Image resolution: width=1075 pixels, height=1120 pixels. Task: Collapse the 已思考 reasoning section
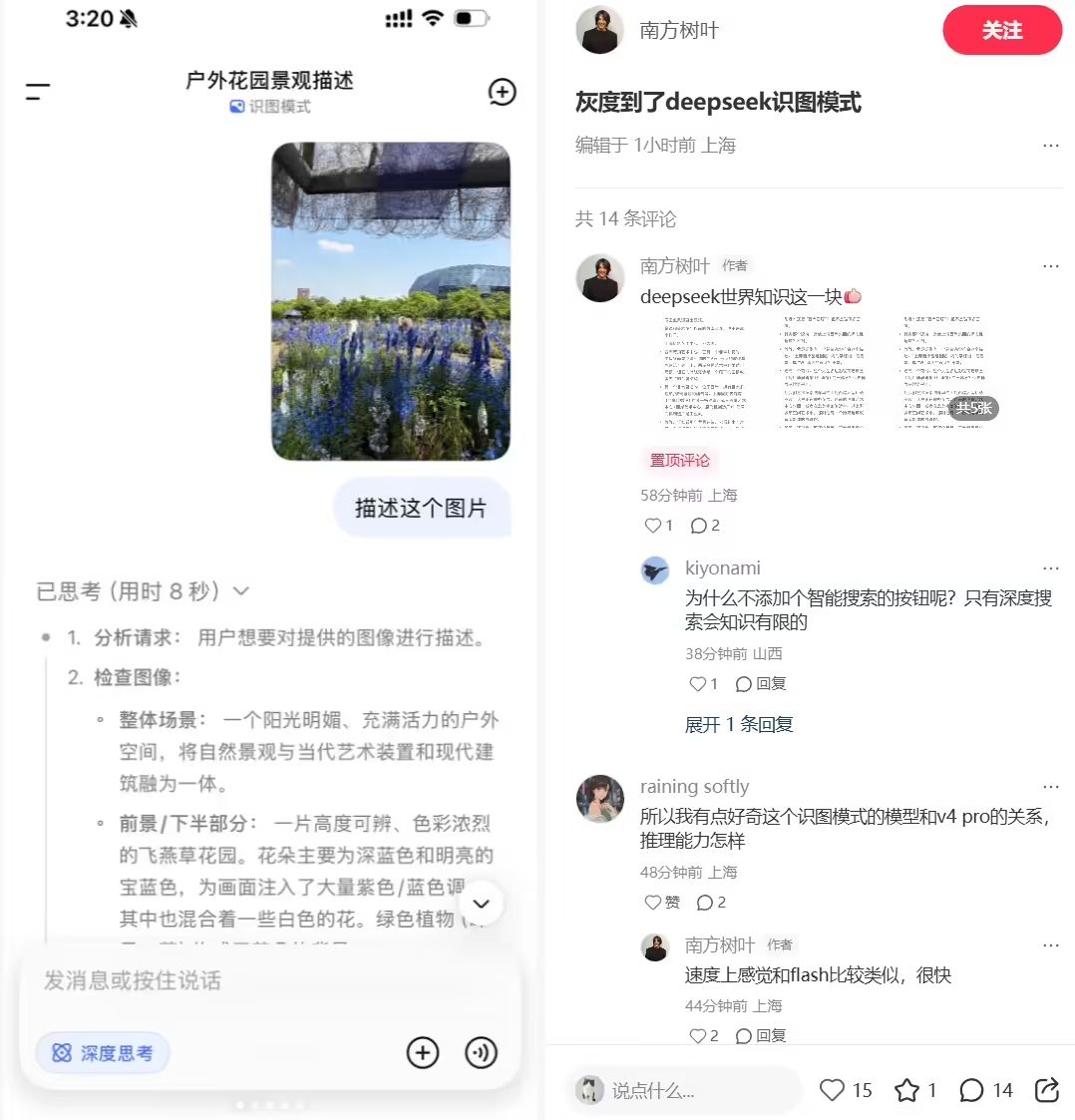click(x=240, y=591)
